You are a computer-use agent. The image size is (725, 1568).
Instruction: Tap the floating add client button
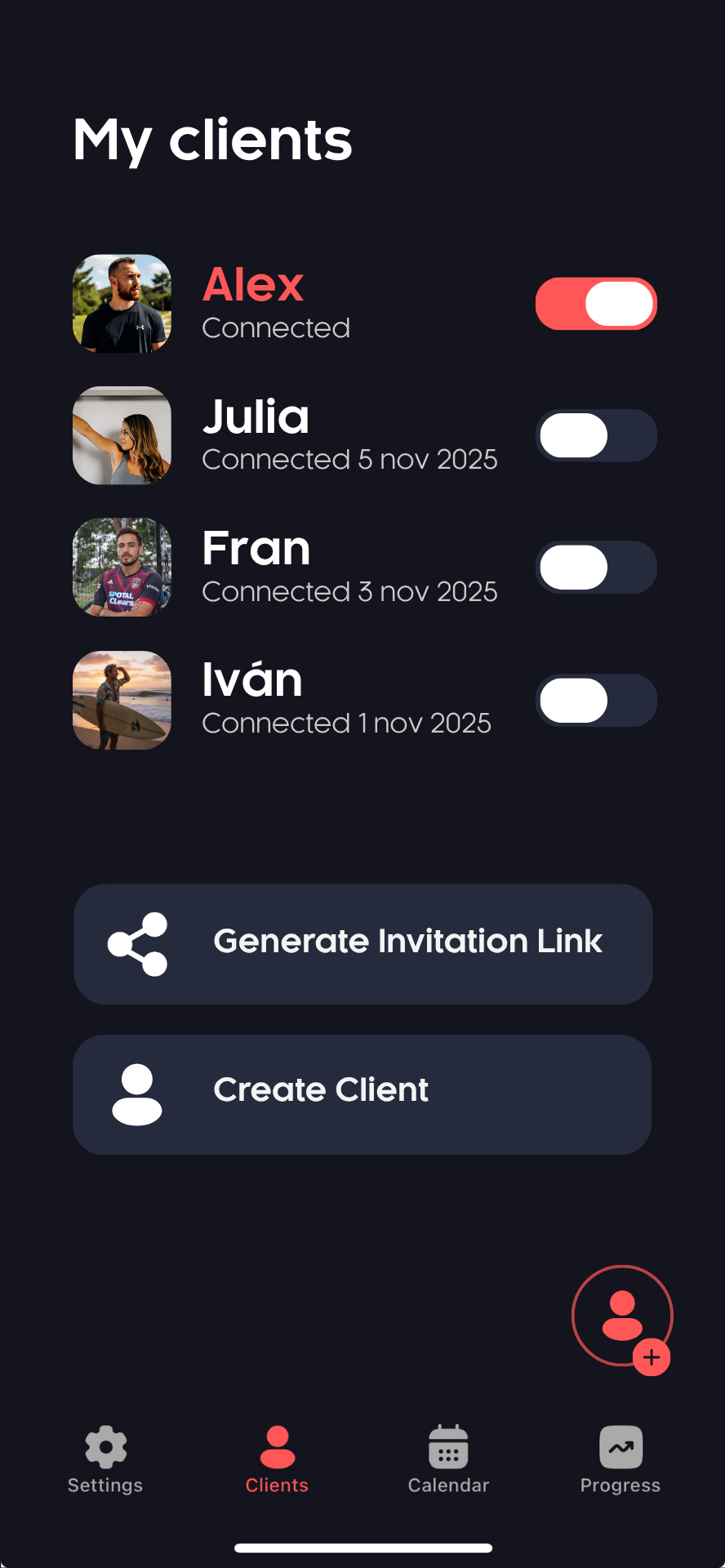pos(622,1316)
